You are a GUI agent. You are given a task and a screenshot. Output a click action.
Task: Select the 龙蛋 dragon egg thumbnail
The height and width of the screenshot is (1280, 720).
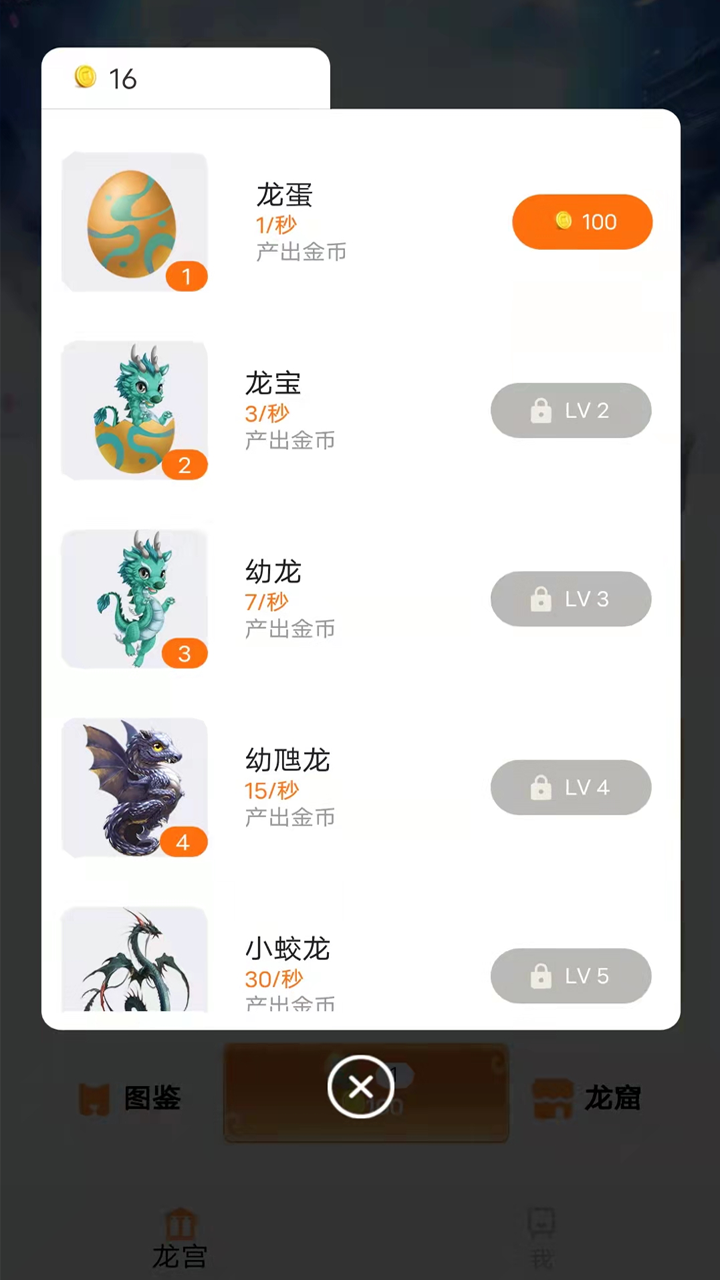click(x=134, y=222)
